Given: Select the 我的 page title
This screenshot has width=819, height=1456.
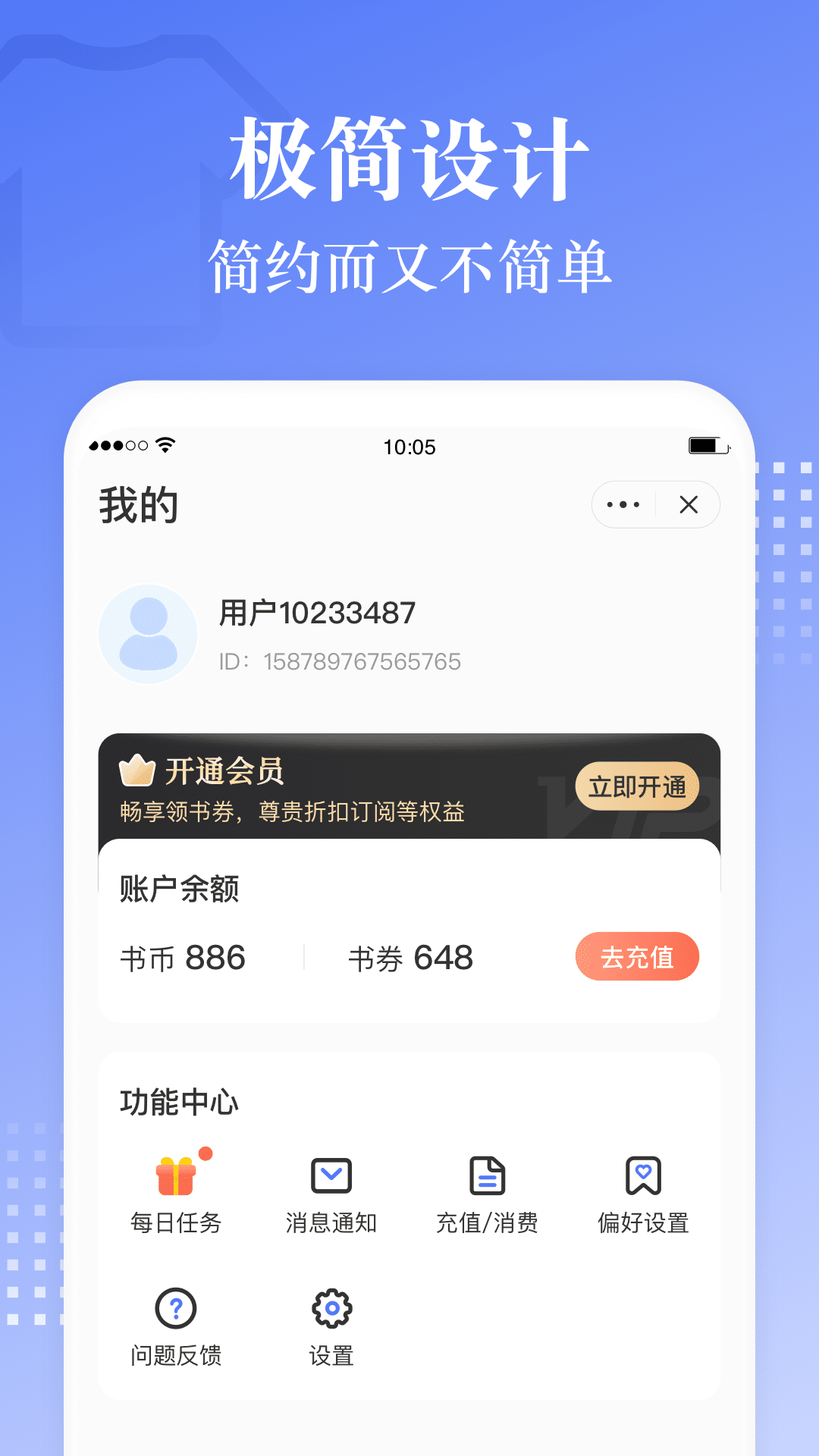Looking at the screenshot, I should click(138, 505).
